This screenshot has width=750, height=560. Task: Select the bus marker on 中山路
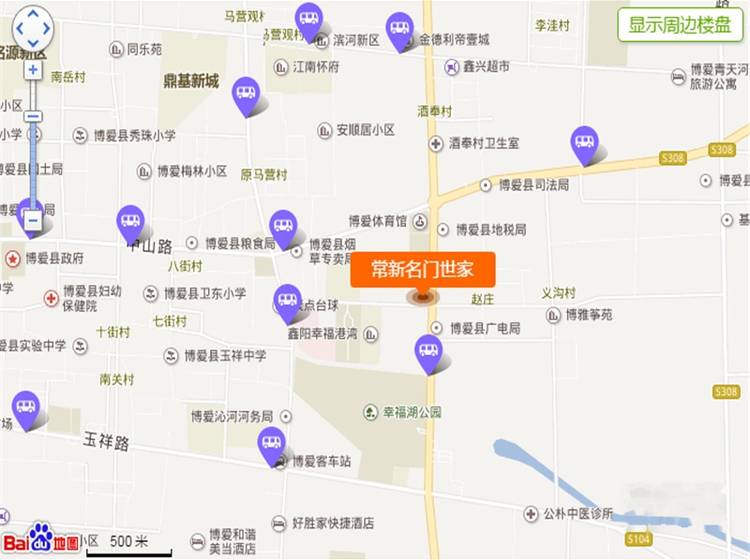(x=130, y=222)
